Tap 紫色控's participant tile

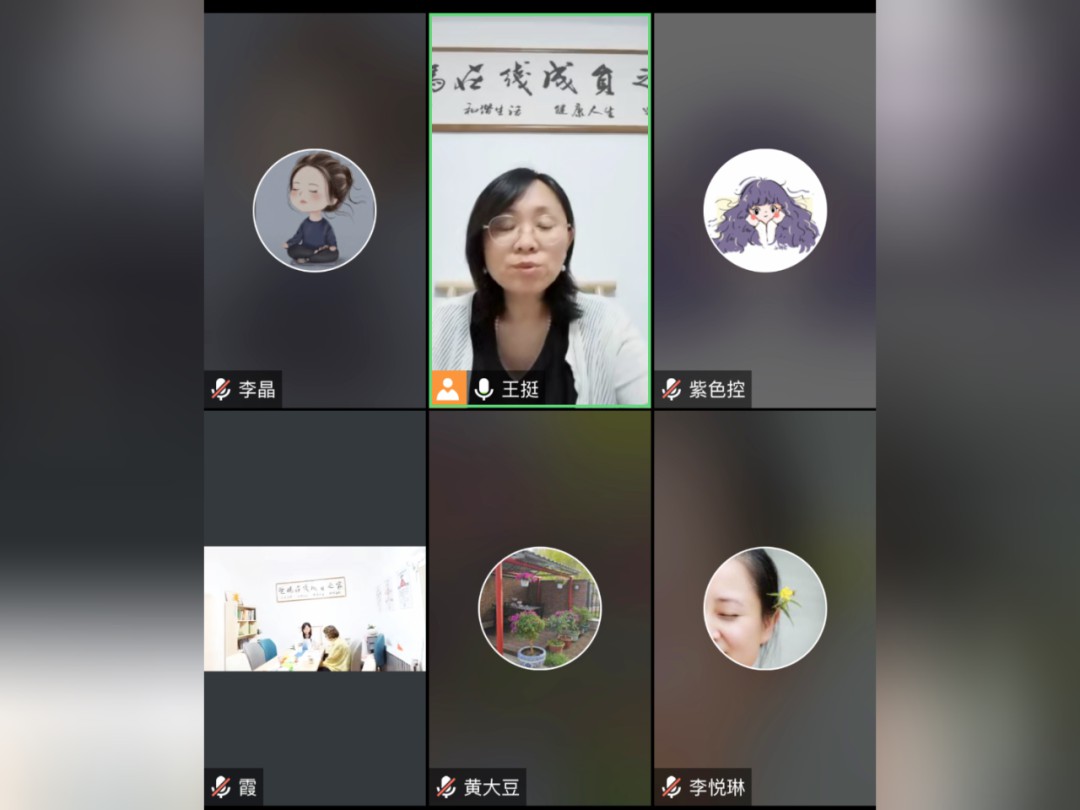[x=765, y=210]
